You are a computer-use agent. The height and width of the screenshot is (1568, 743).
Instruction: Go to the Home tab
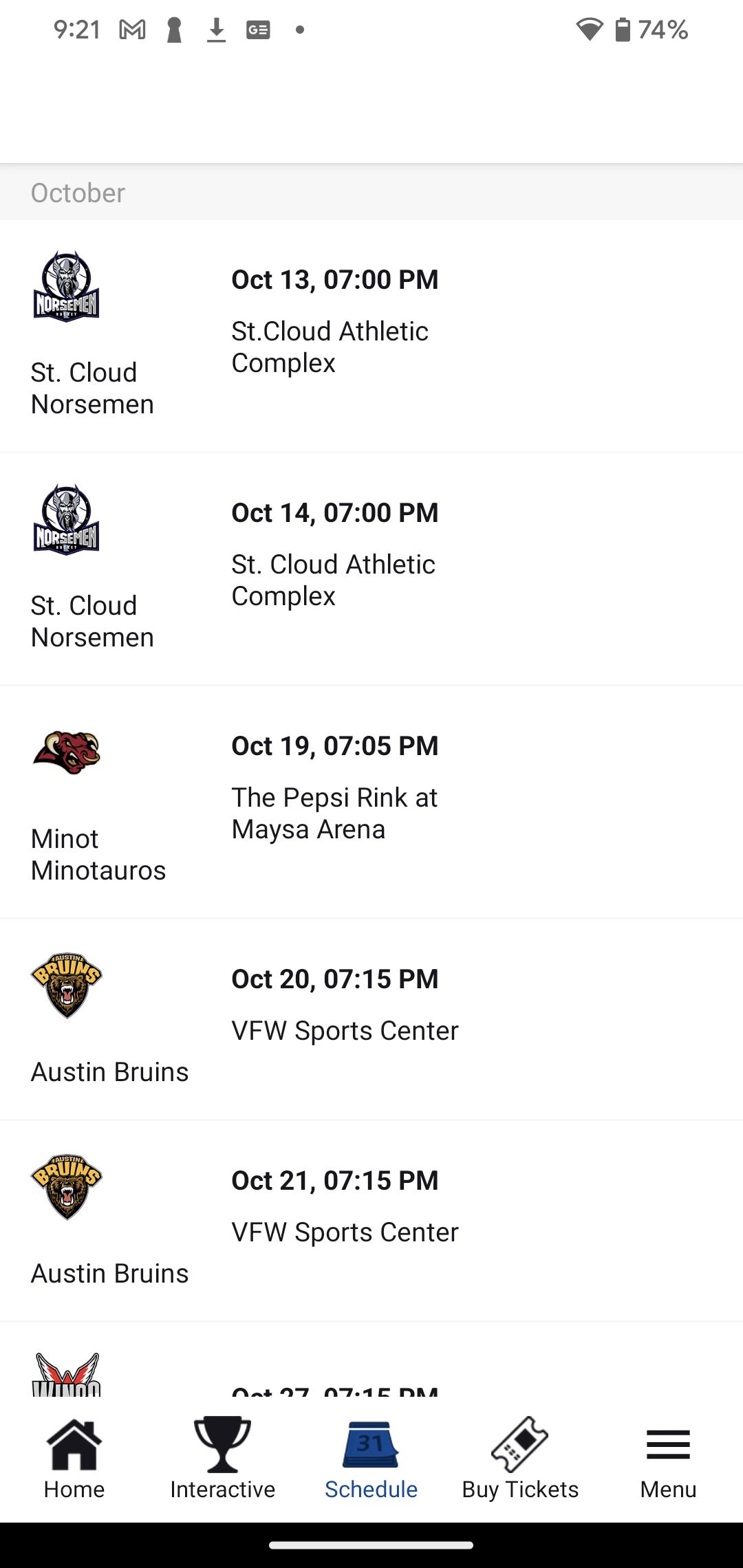(74, 1459)
